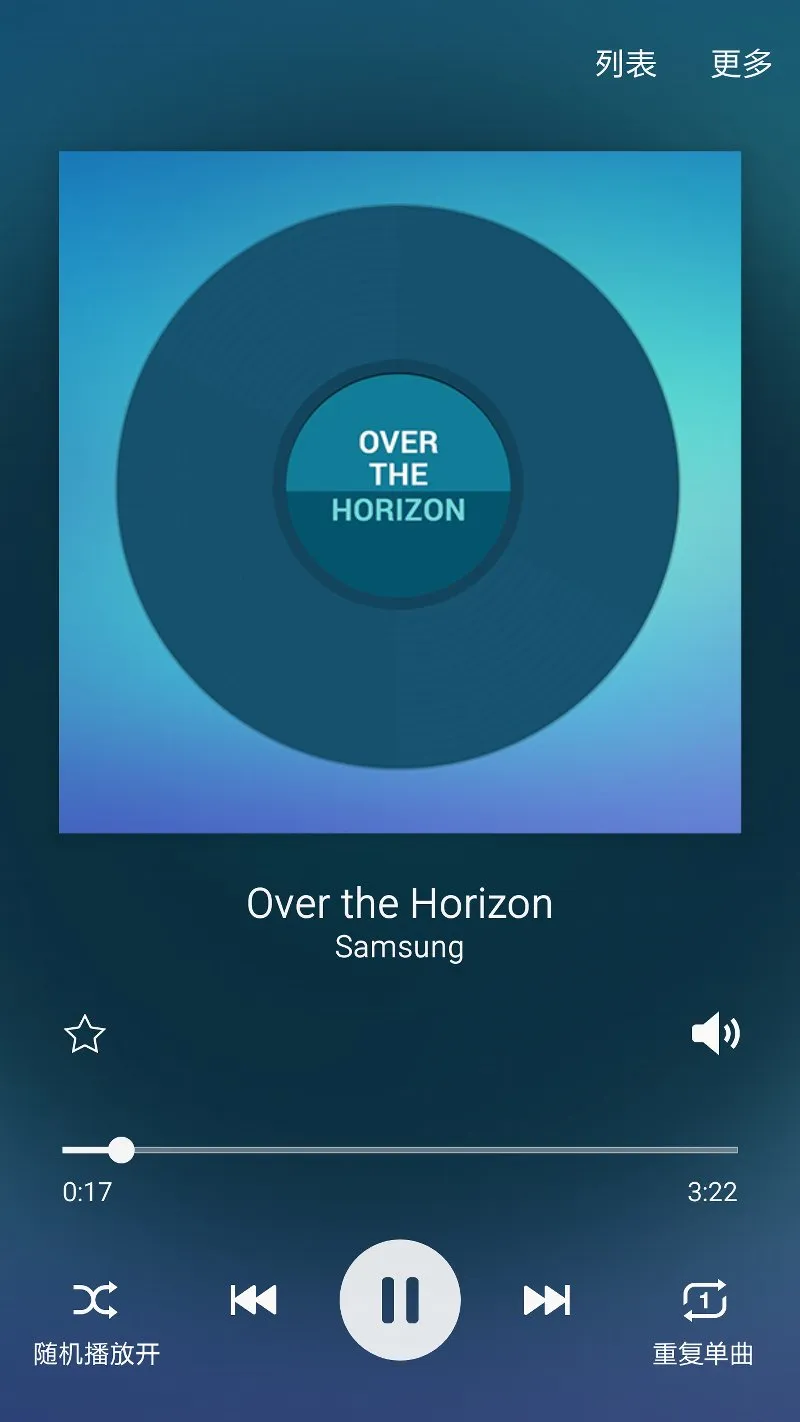
Task: Tap the Over the Horizon album artwork
Action: pyautogui.click(x=400, y=492)
